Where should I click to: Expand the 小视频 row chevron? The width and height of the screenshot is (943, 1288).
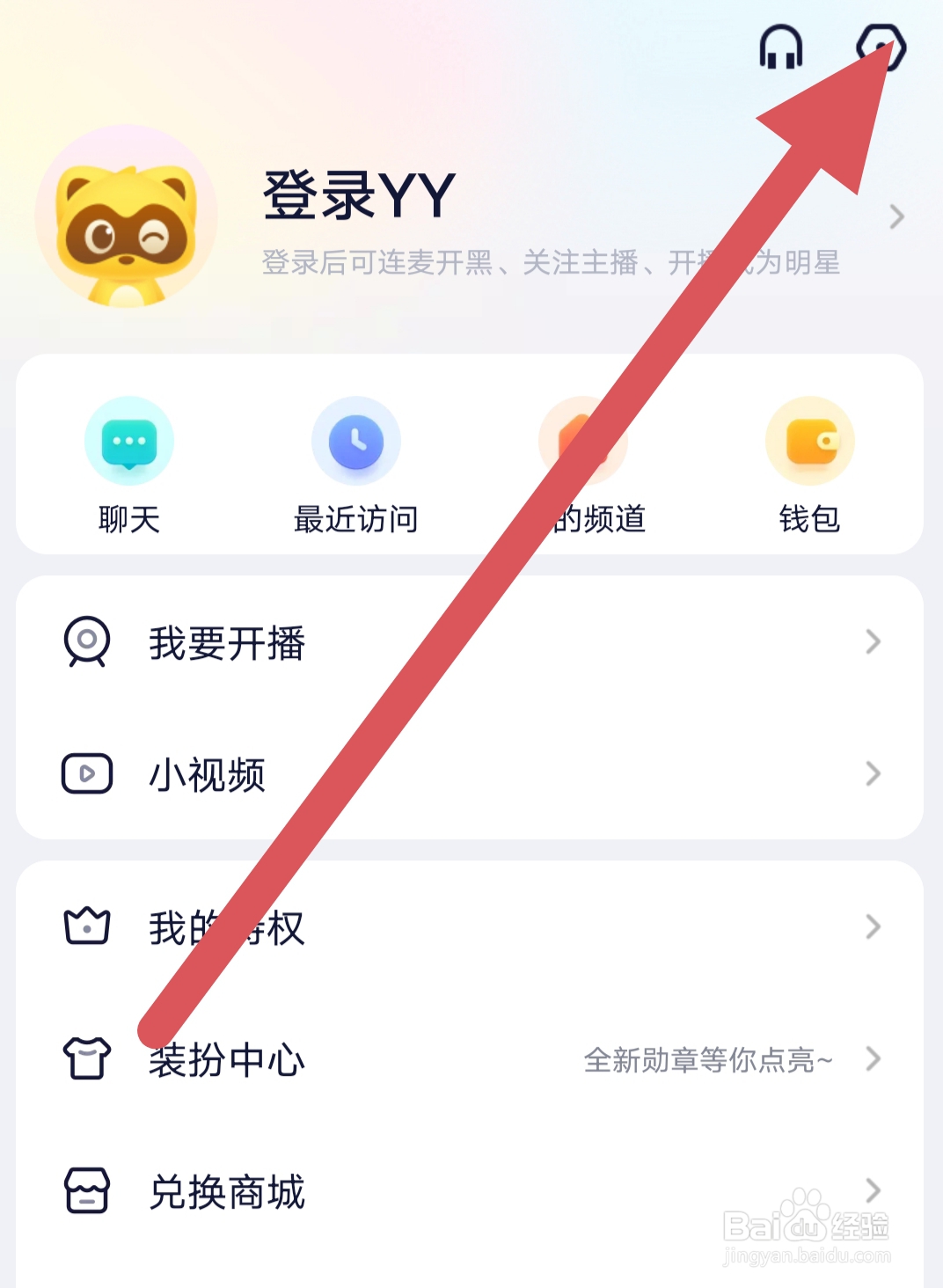pos(872,774)
